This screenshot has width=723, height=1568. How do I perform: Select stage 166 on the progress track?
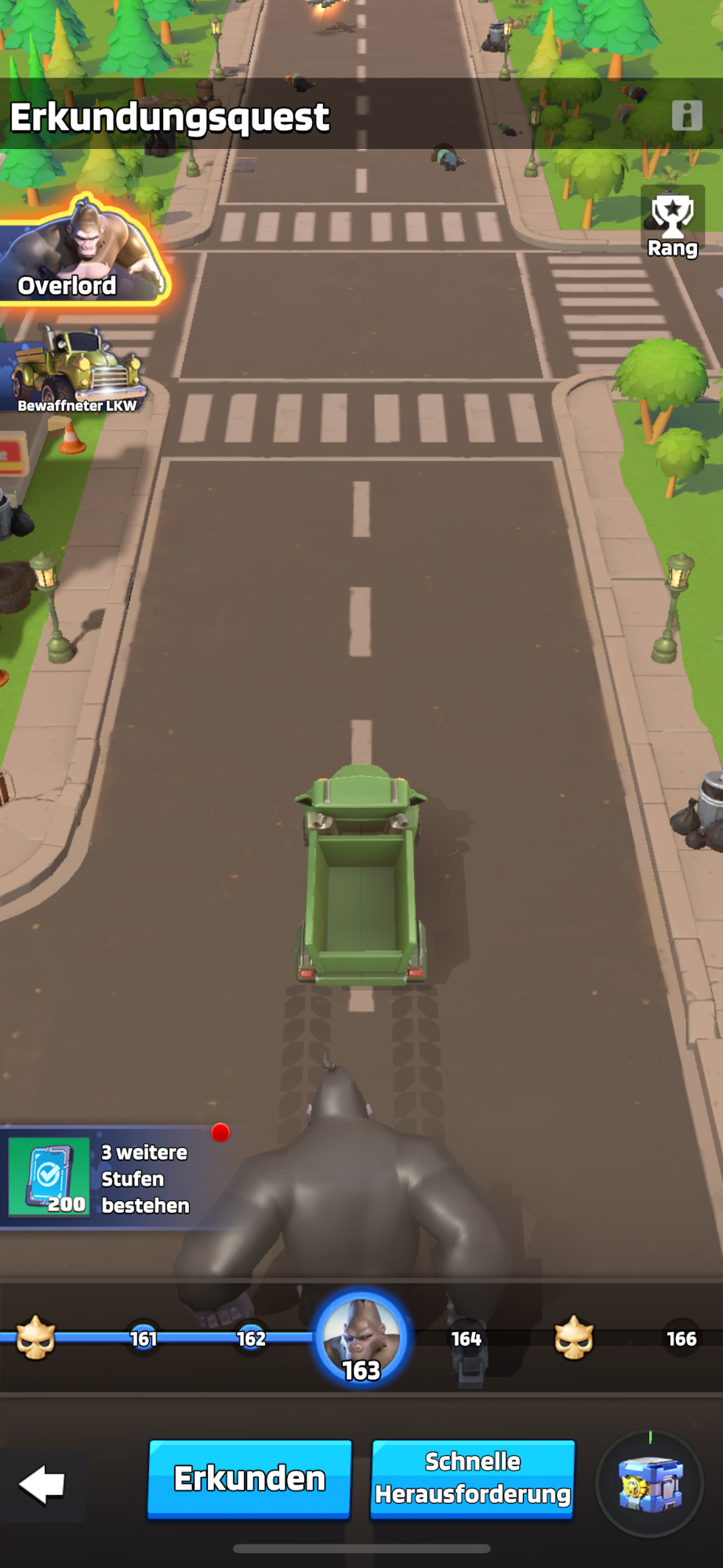tap(681, 1338)
